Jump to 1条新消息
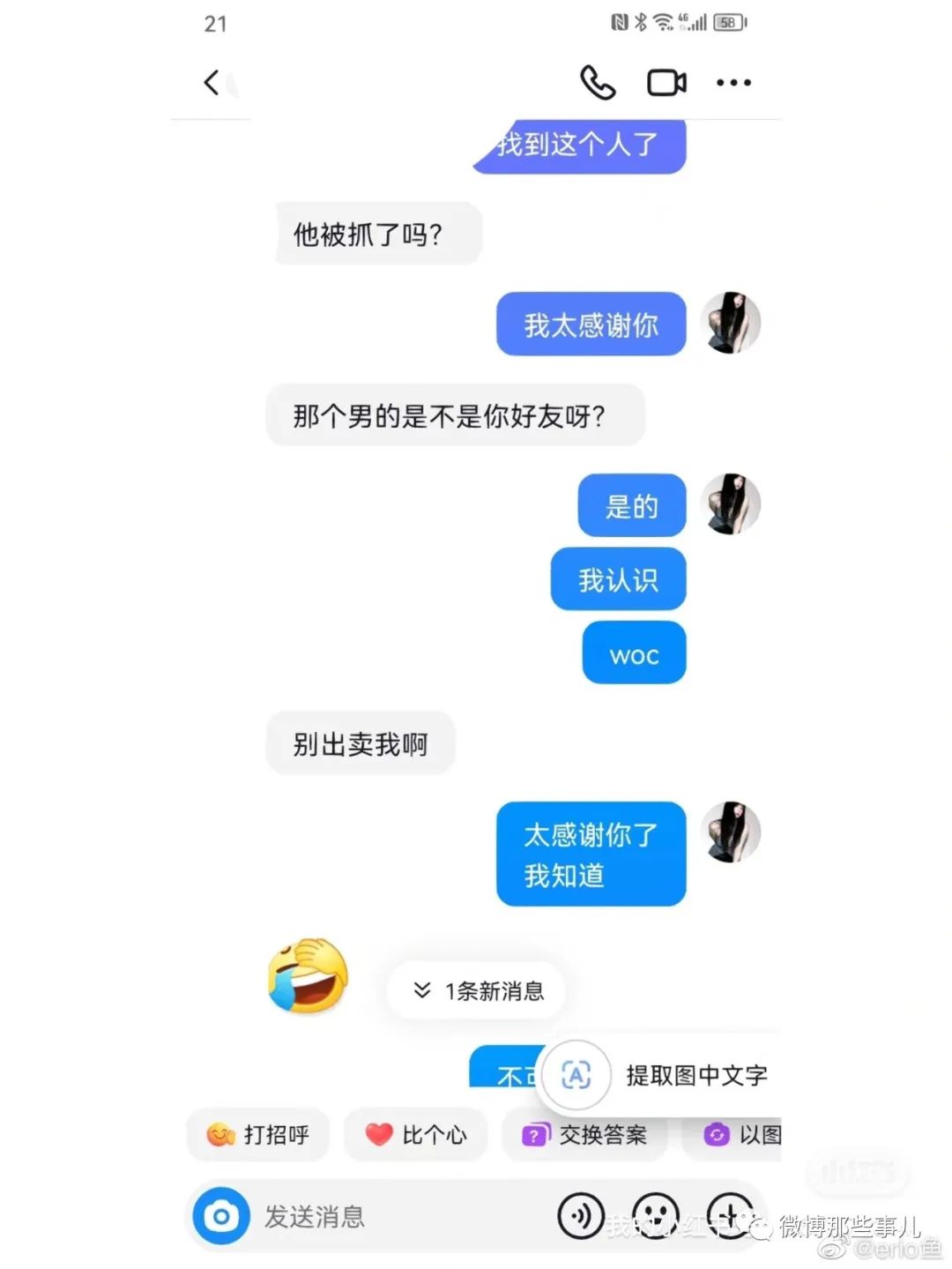 pos(477,990)
